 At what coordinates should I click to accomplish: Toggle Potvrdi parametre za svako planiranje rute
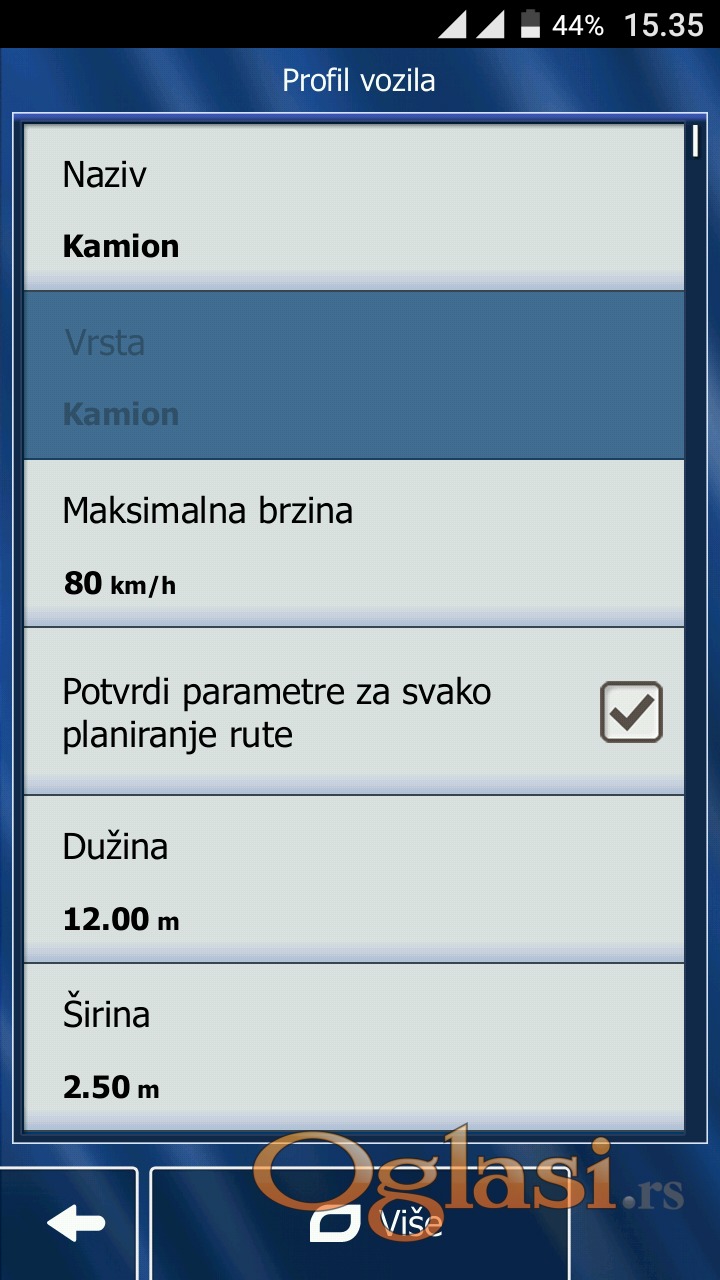[630, 712]
